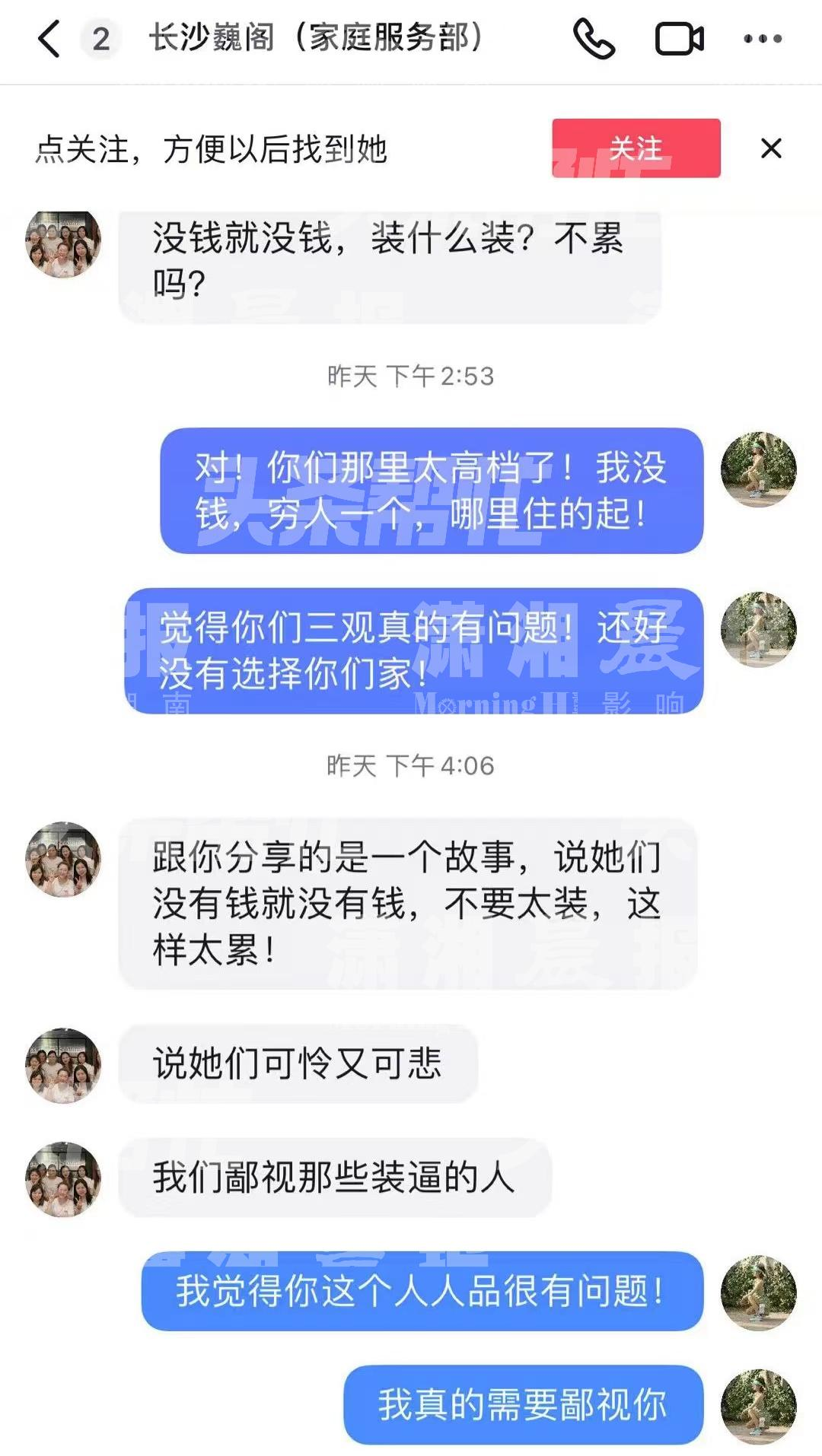Go back to the message list
This screenshot has width=822, height=1456.
pos(49,39)
